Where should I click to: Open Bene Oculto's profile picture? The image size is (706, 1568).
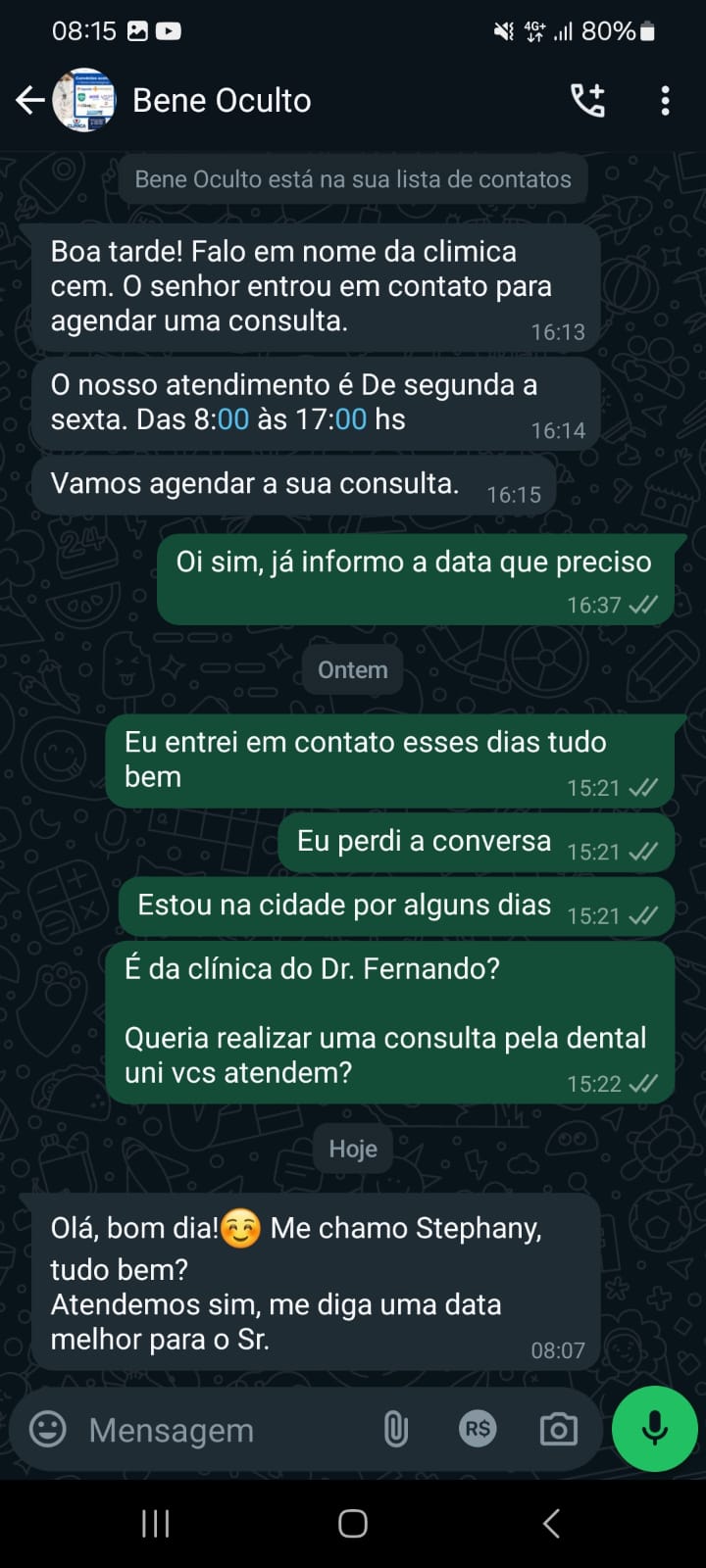click(84, 100)
